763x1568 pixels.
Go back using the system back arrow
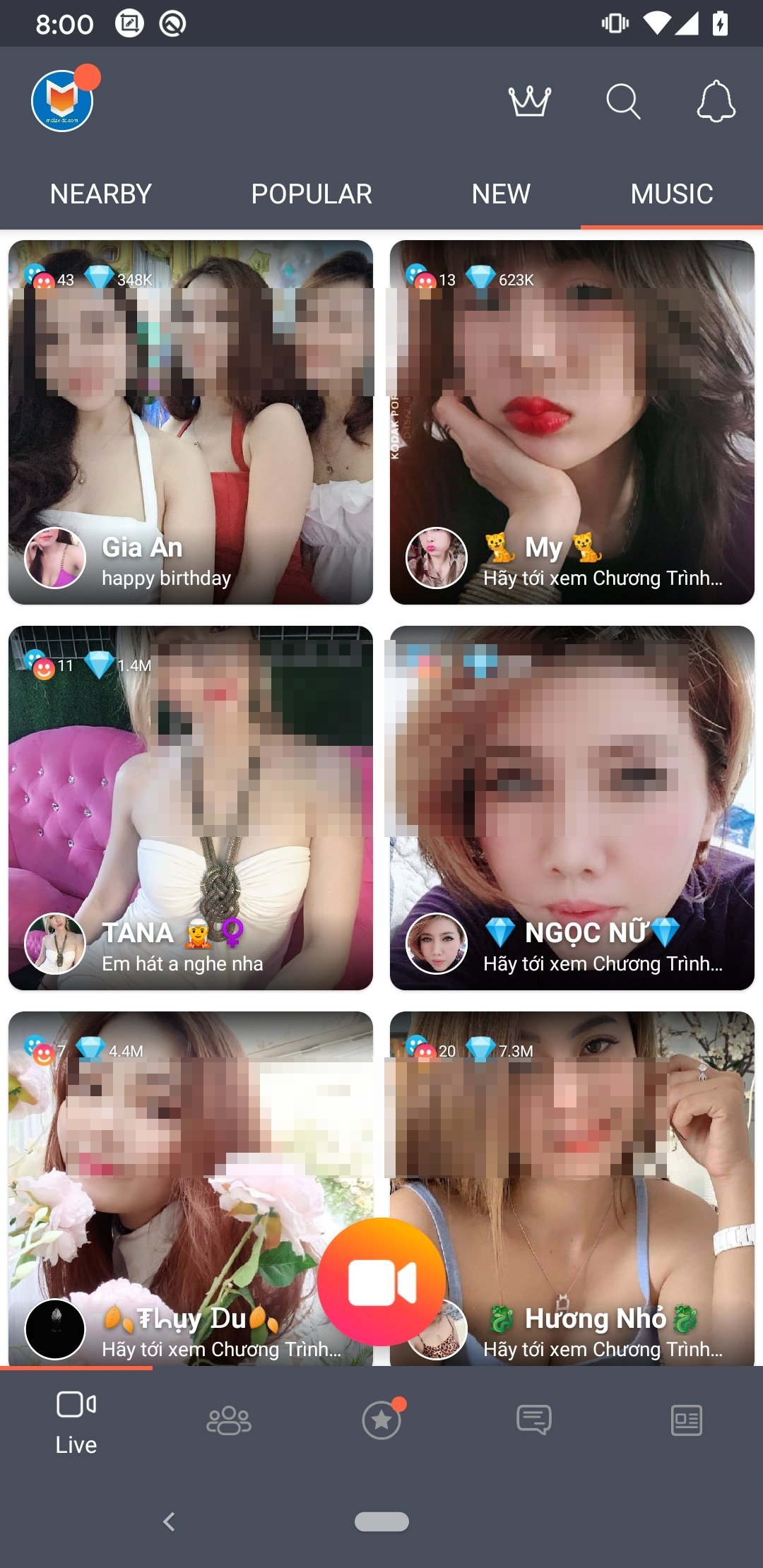coord(169,1521)
